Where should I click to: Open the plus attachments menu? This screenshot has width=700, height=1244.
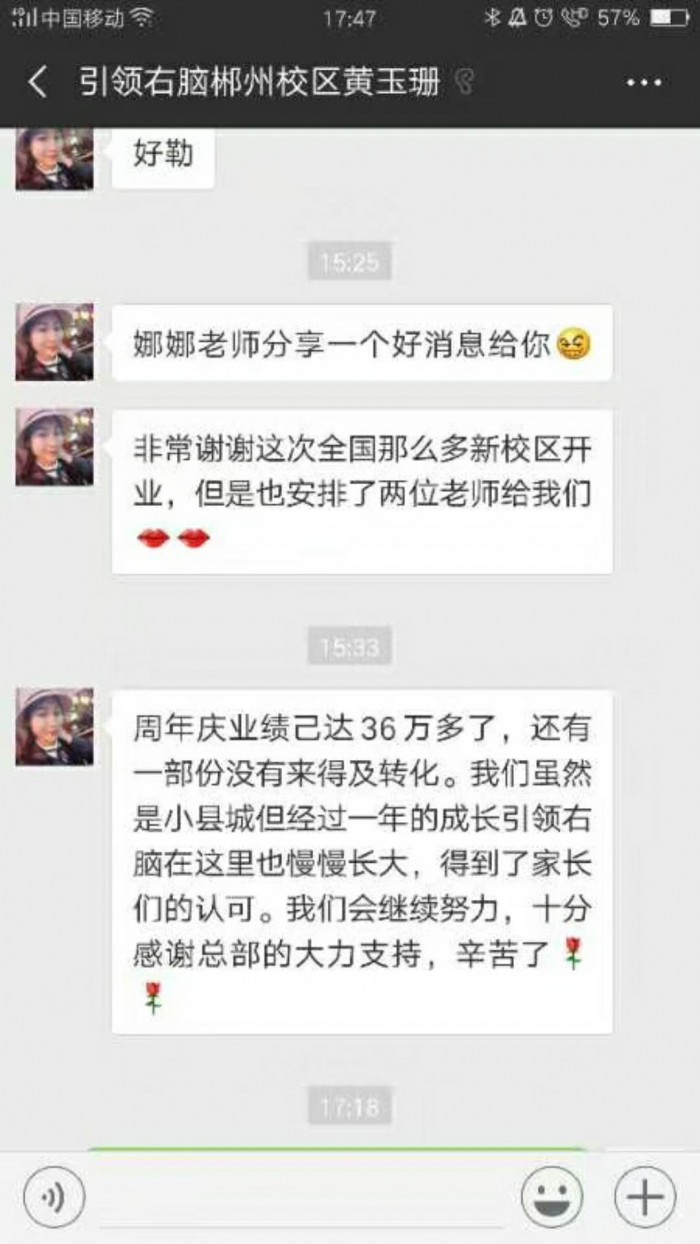pos(646,1196)
